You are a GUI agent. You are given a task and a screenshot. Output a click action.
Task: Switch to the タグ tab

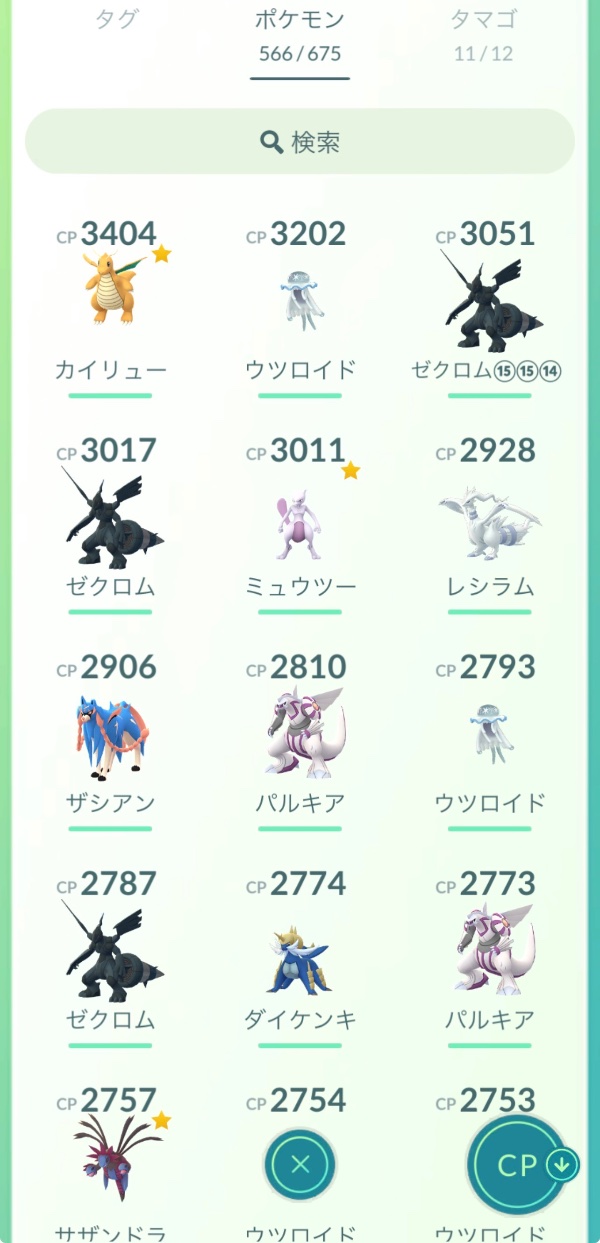[117, 19]
